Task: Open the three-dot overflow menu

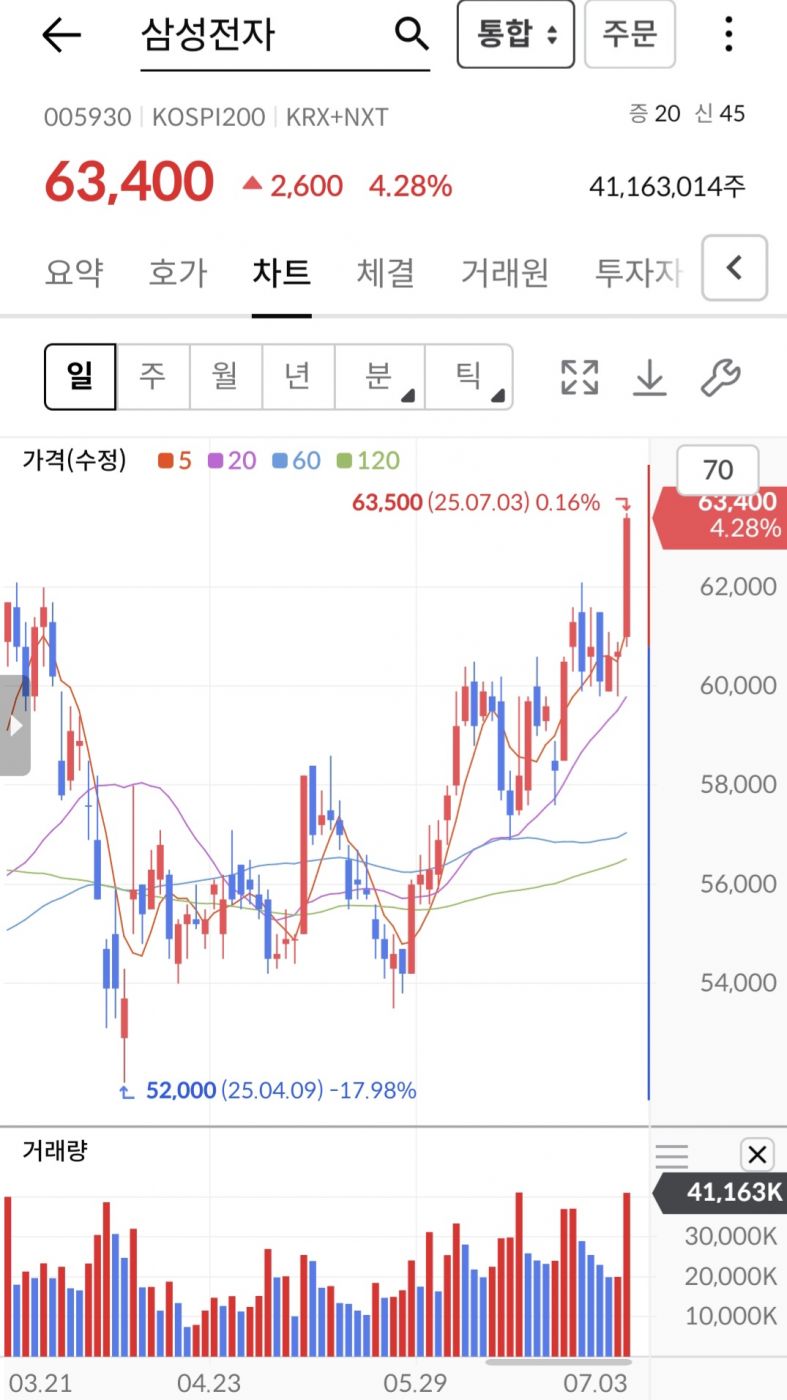Action: point(729,35)
